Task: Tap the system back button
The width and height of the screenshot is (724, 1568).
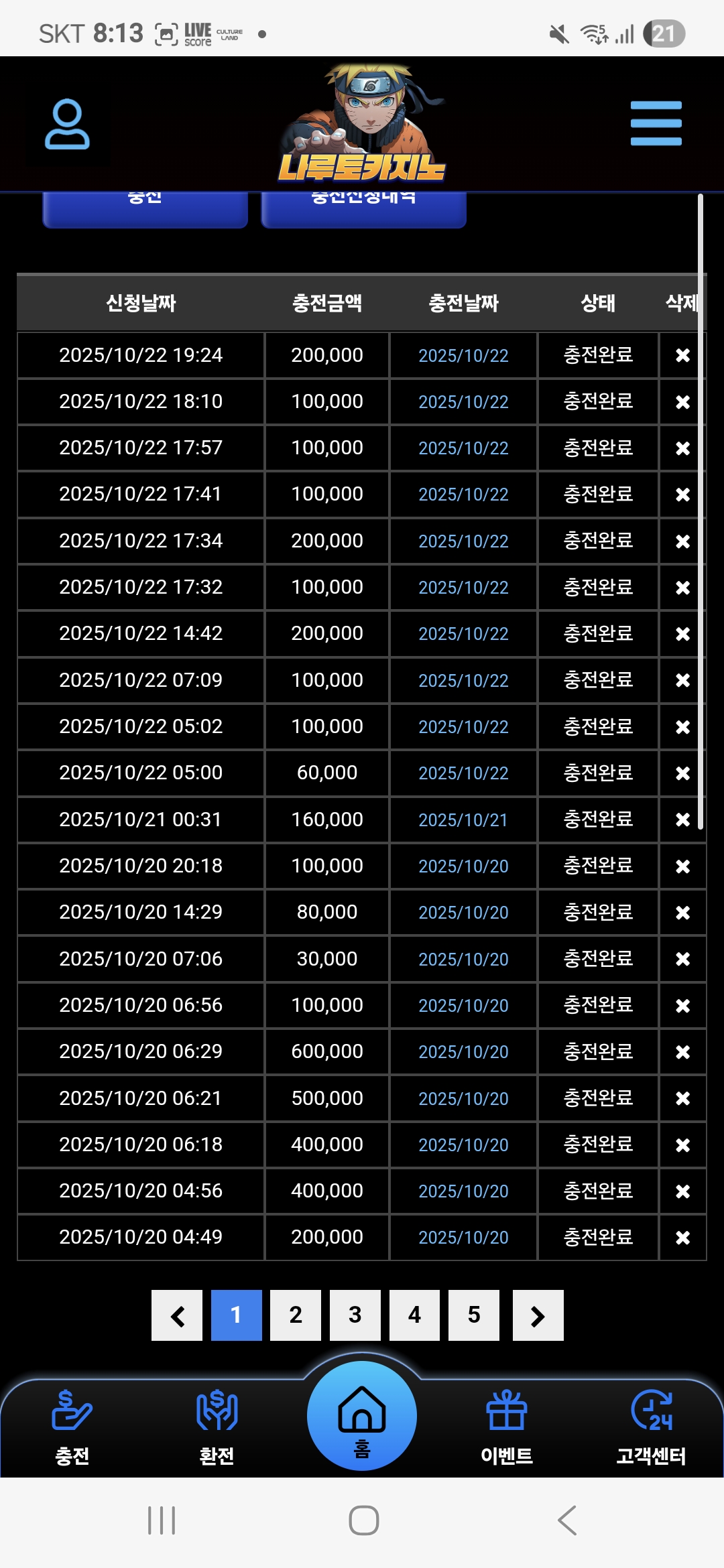Action: point(567,1520)
